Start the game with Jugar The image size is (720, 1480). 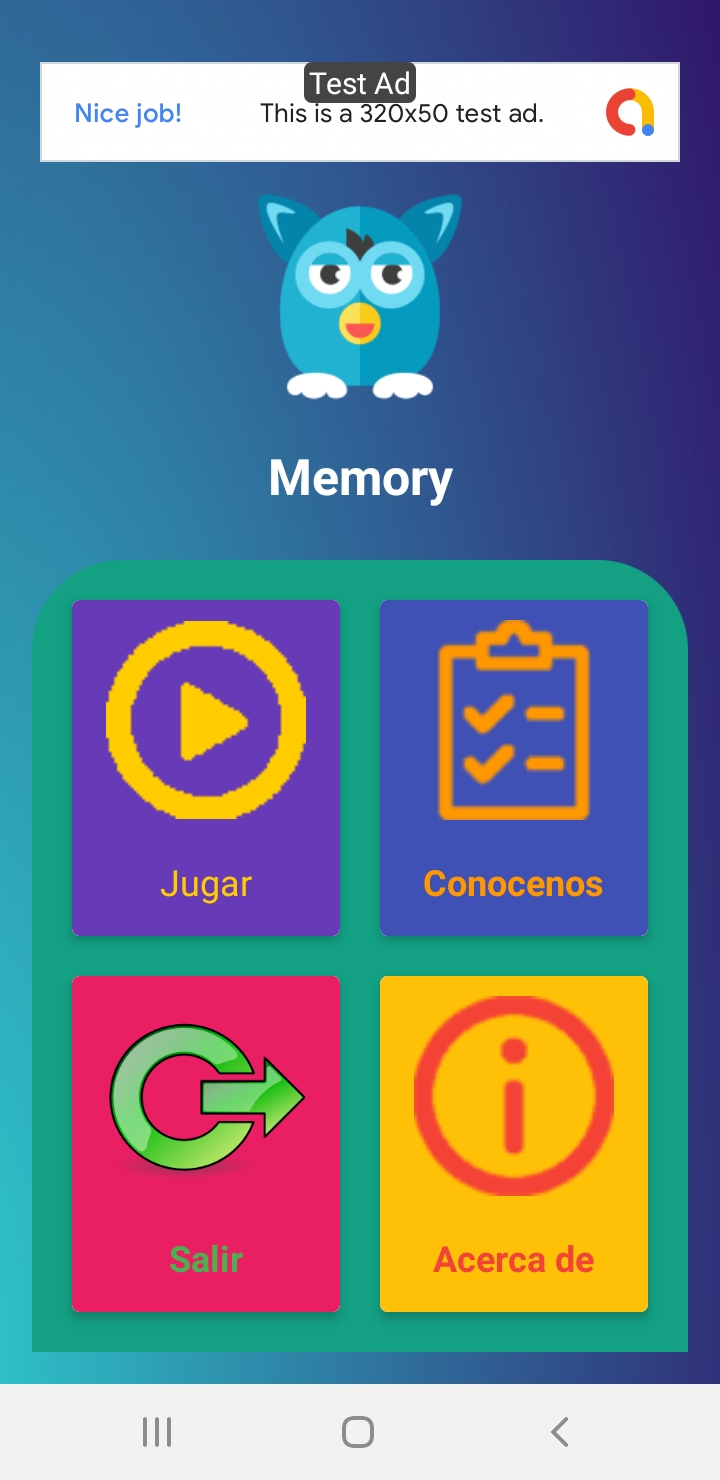pos(206,767)
